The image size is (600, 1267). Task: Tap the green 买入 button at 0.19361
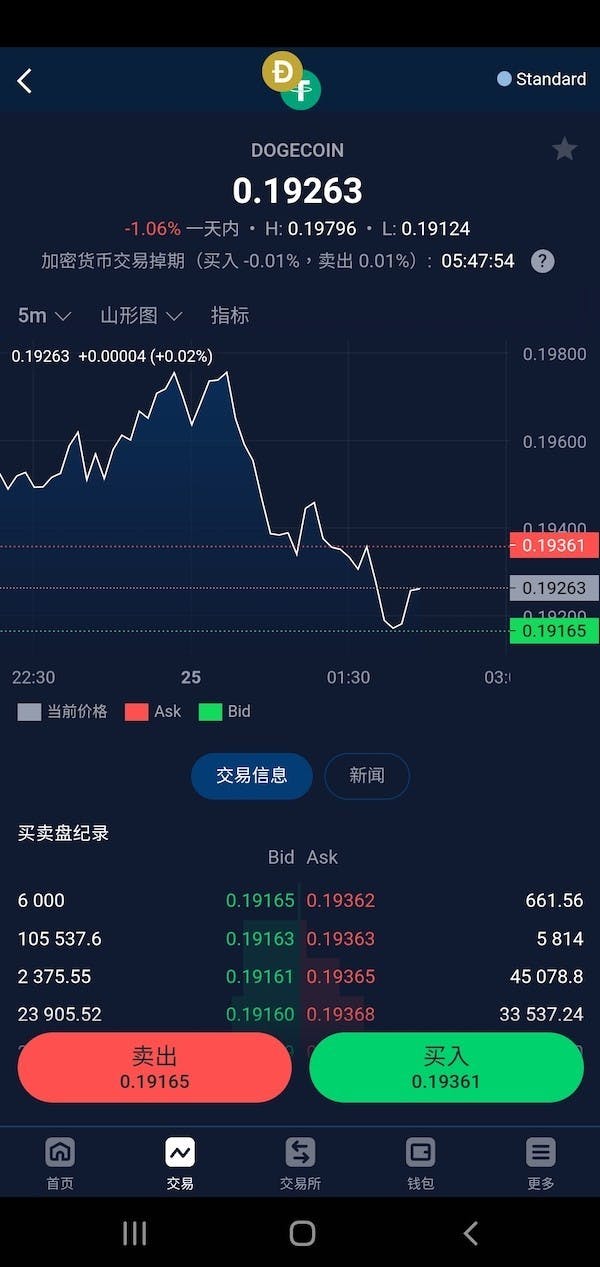(x=446, y=1068)
